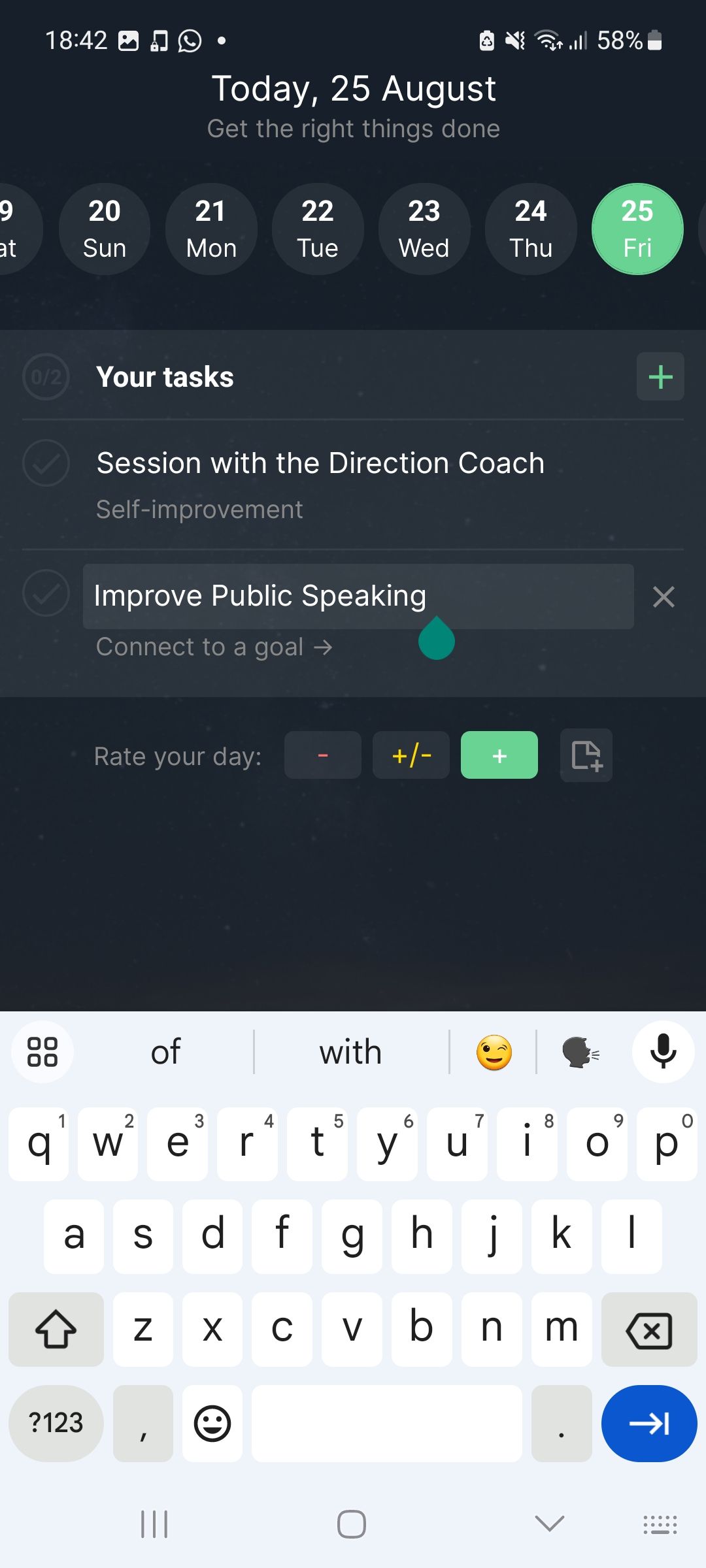Screen dimensions: 706x1568
Task: Select Thursday 24 in date strip
Action: tap(531, 229)
